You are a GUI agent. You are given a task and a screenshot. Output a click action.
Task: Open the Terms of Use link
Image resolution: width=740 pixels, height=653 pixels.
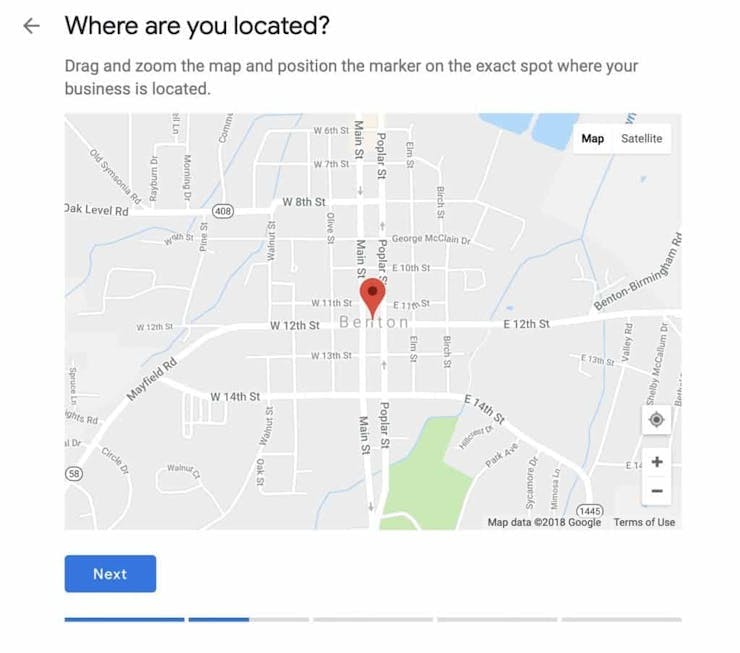[x=644, y=522]
